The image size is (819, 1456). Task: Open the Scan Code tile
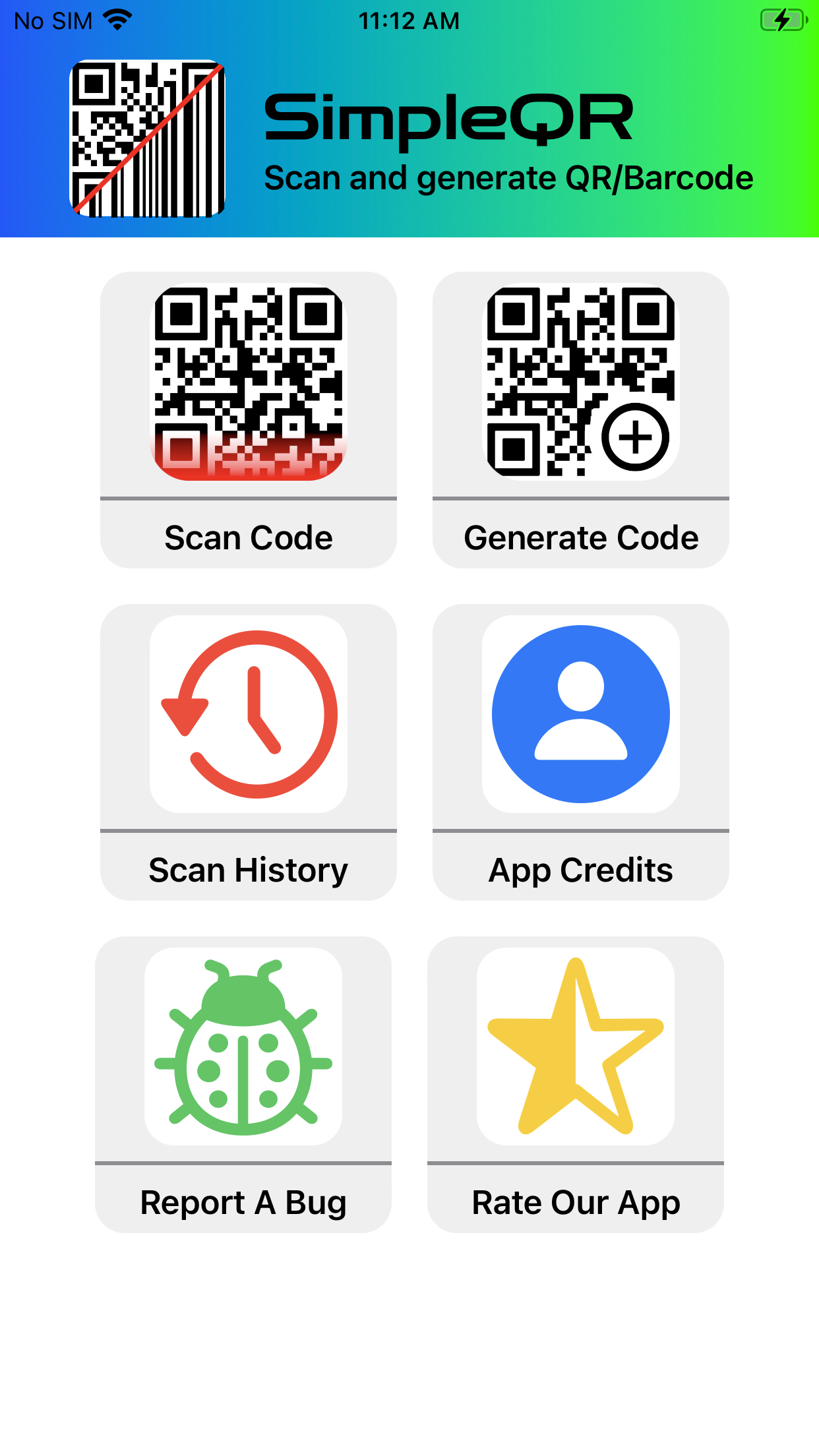(248, 420)
